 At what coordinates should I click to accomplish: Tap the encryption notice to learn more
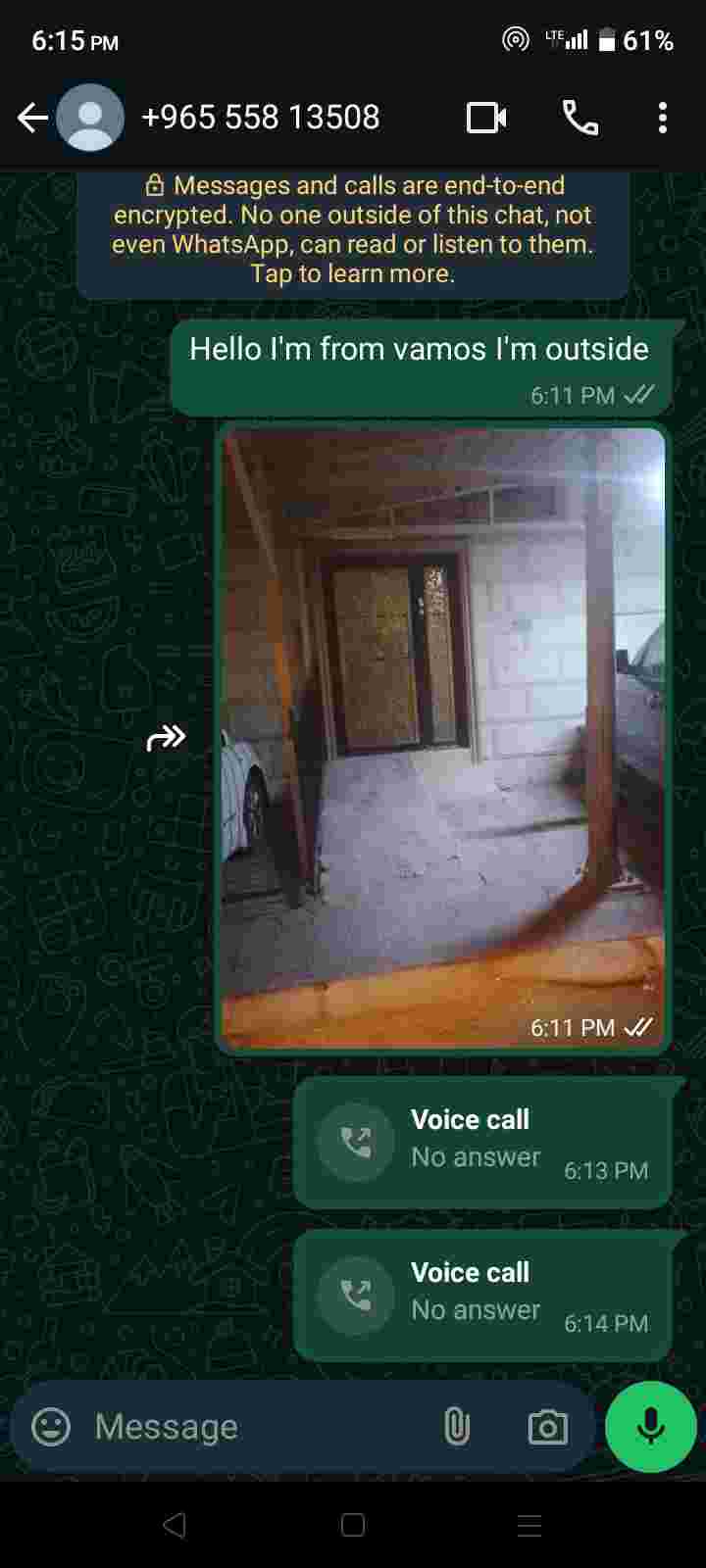353,230
